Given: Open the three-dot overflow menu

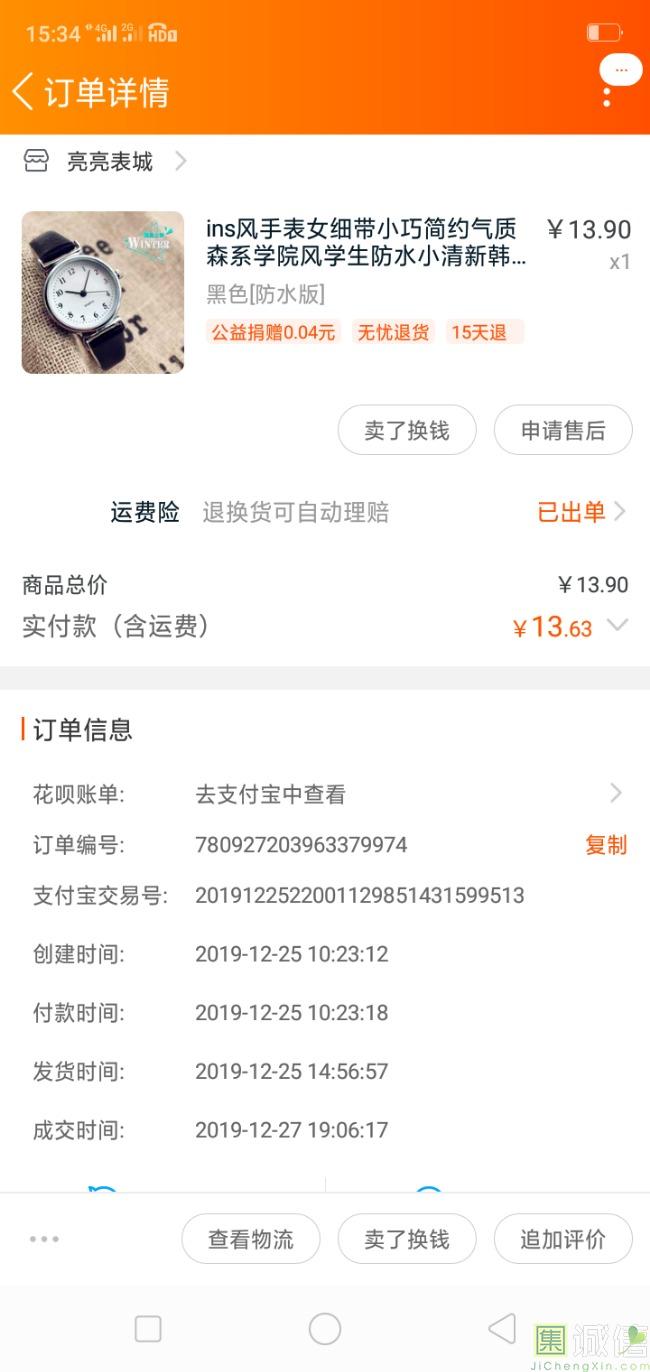Looking at the screenshot, I should [x=607, y=97].
